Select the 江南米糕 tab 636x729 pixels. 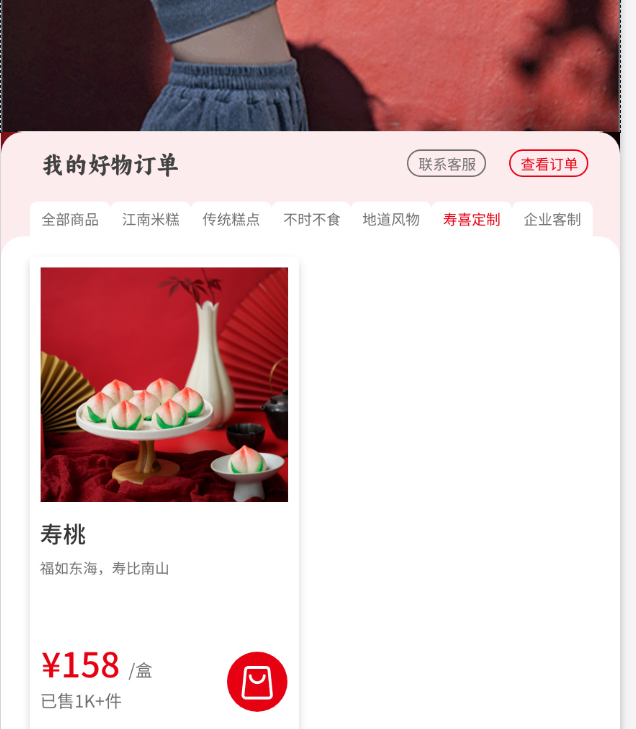150,220
